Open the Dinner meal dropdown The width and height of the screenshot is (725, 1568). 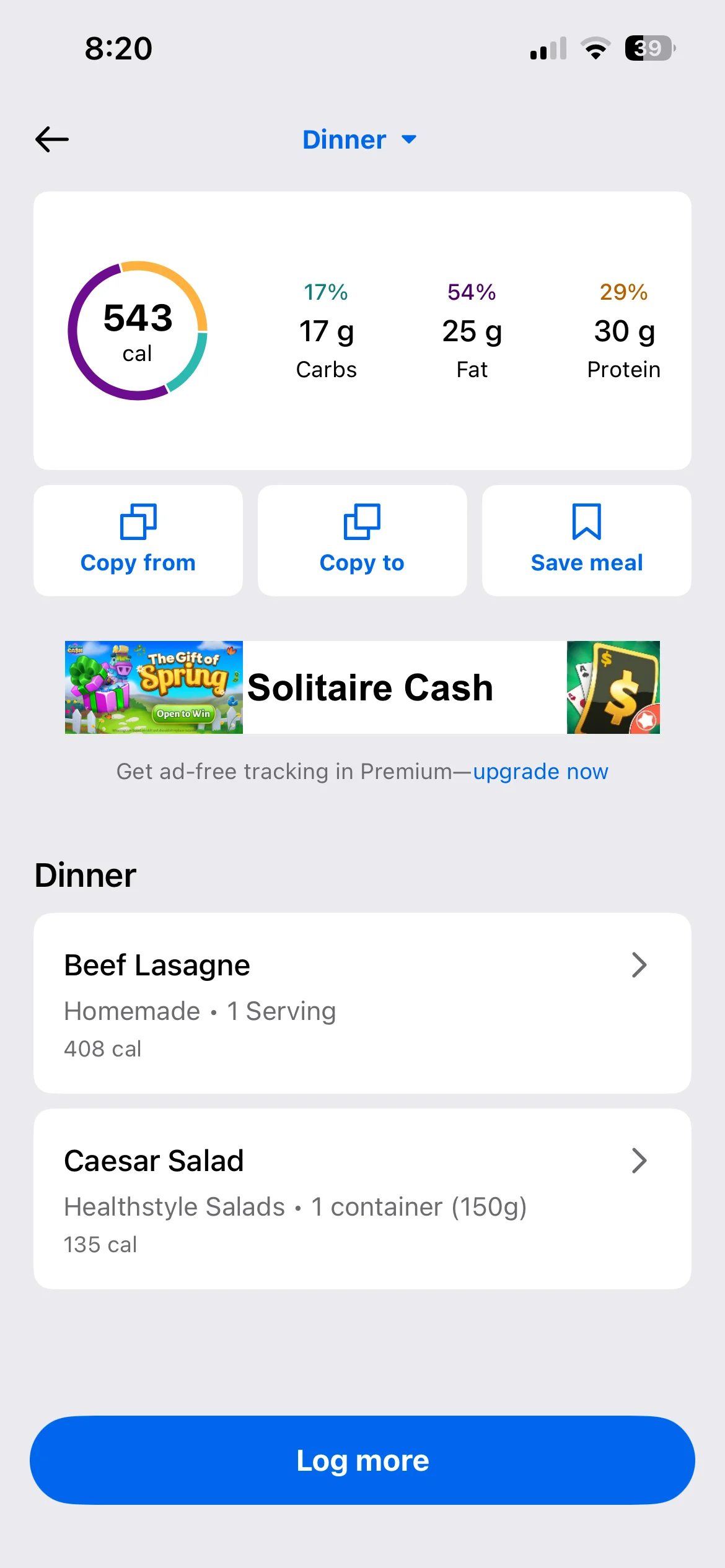click(x=359, y=139)
